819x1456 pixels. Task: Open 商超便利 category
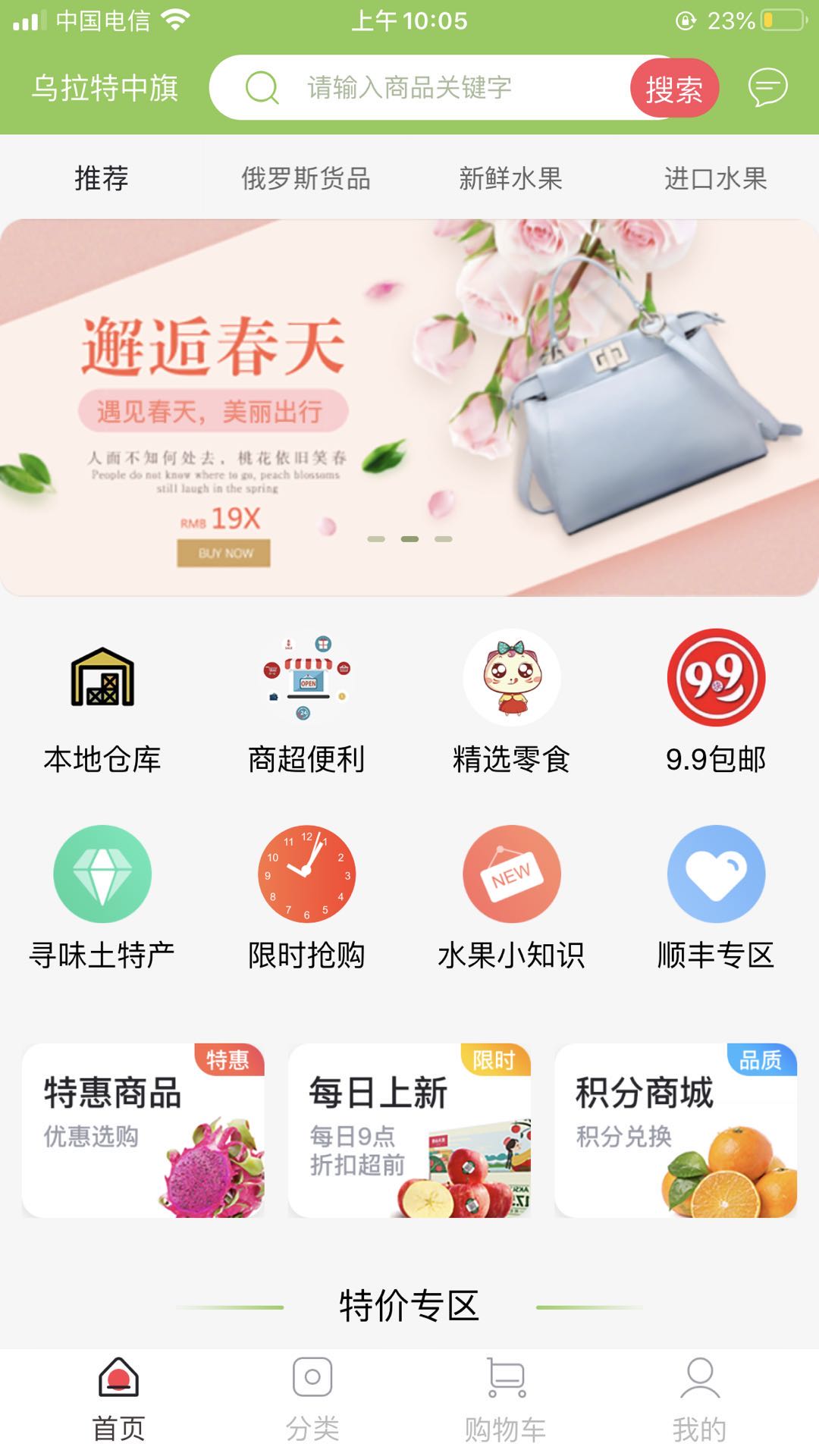pyautogui.click(x=307, y=701)
